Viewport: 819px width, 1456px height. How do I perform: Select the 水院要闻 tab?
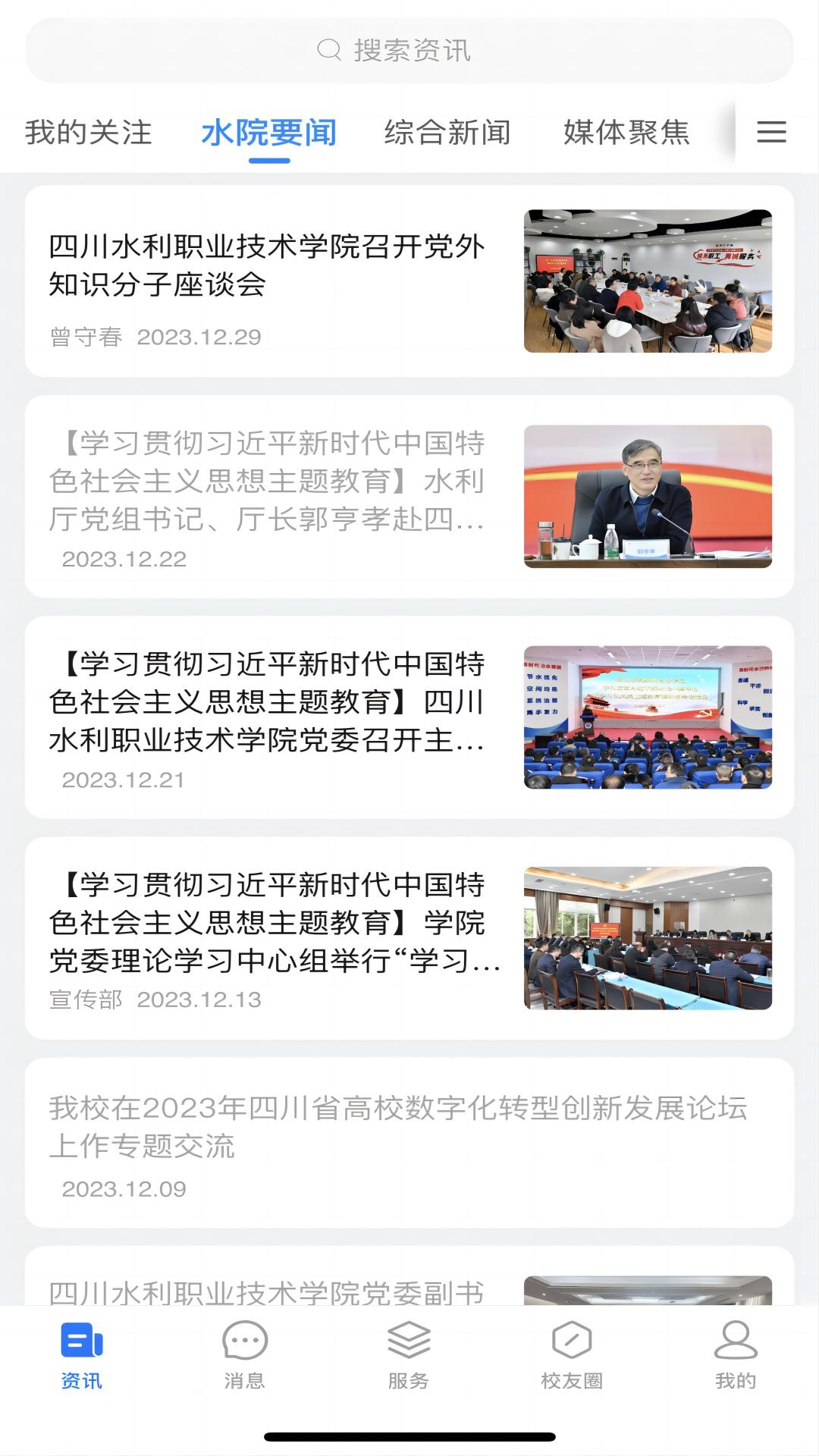270,132
